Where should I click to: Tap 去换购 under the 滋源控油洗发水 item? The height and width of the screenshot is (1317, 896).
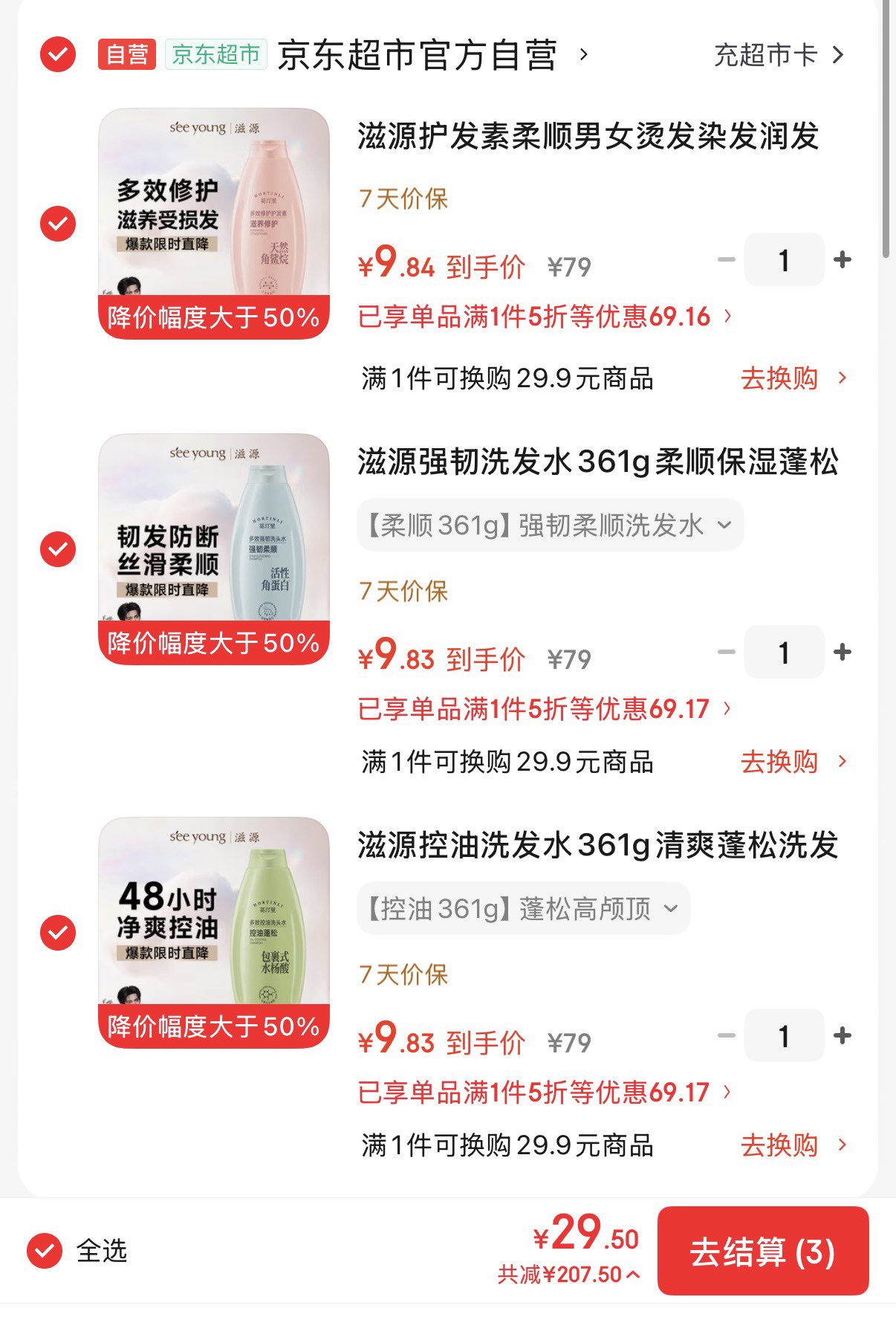coord(792,1145)
